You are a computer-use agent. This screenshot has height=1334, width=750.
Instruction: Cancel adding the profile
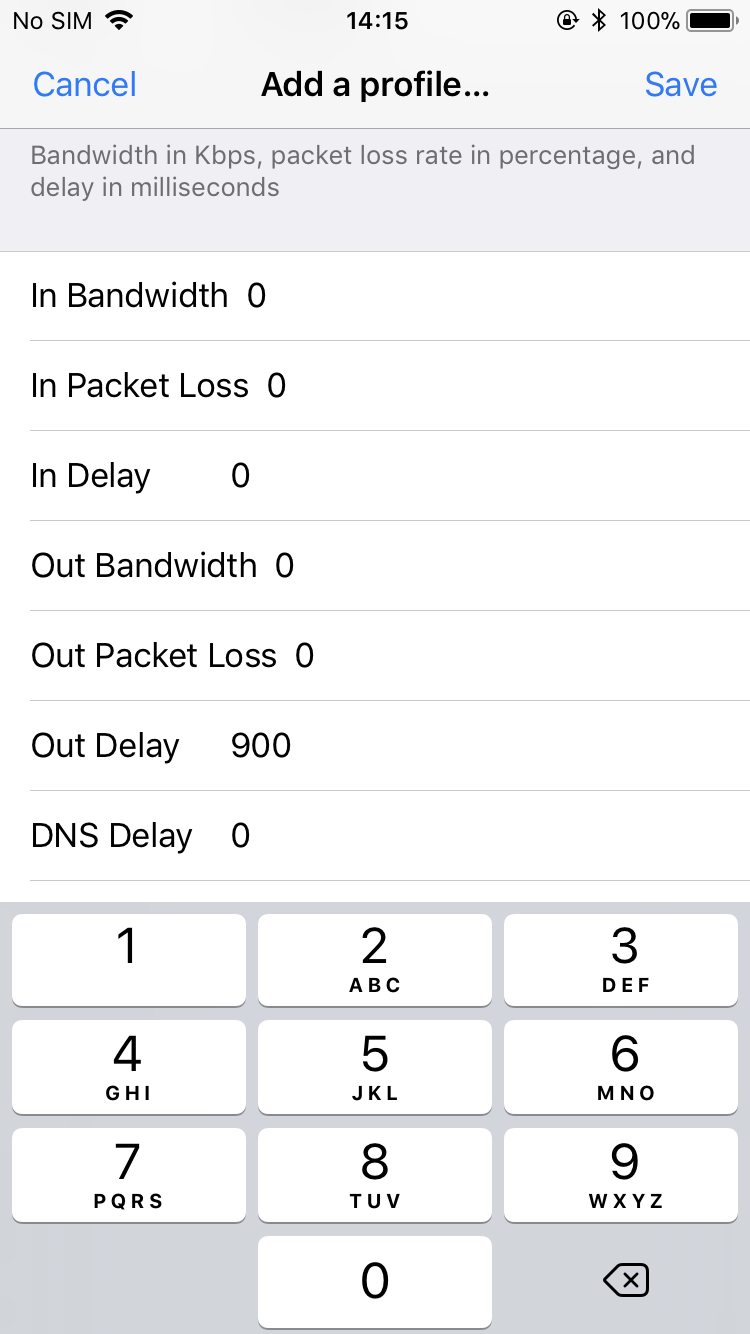tap(85, 85)
